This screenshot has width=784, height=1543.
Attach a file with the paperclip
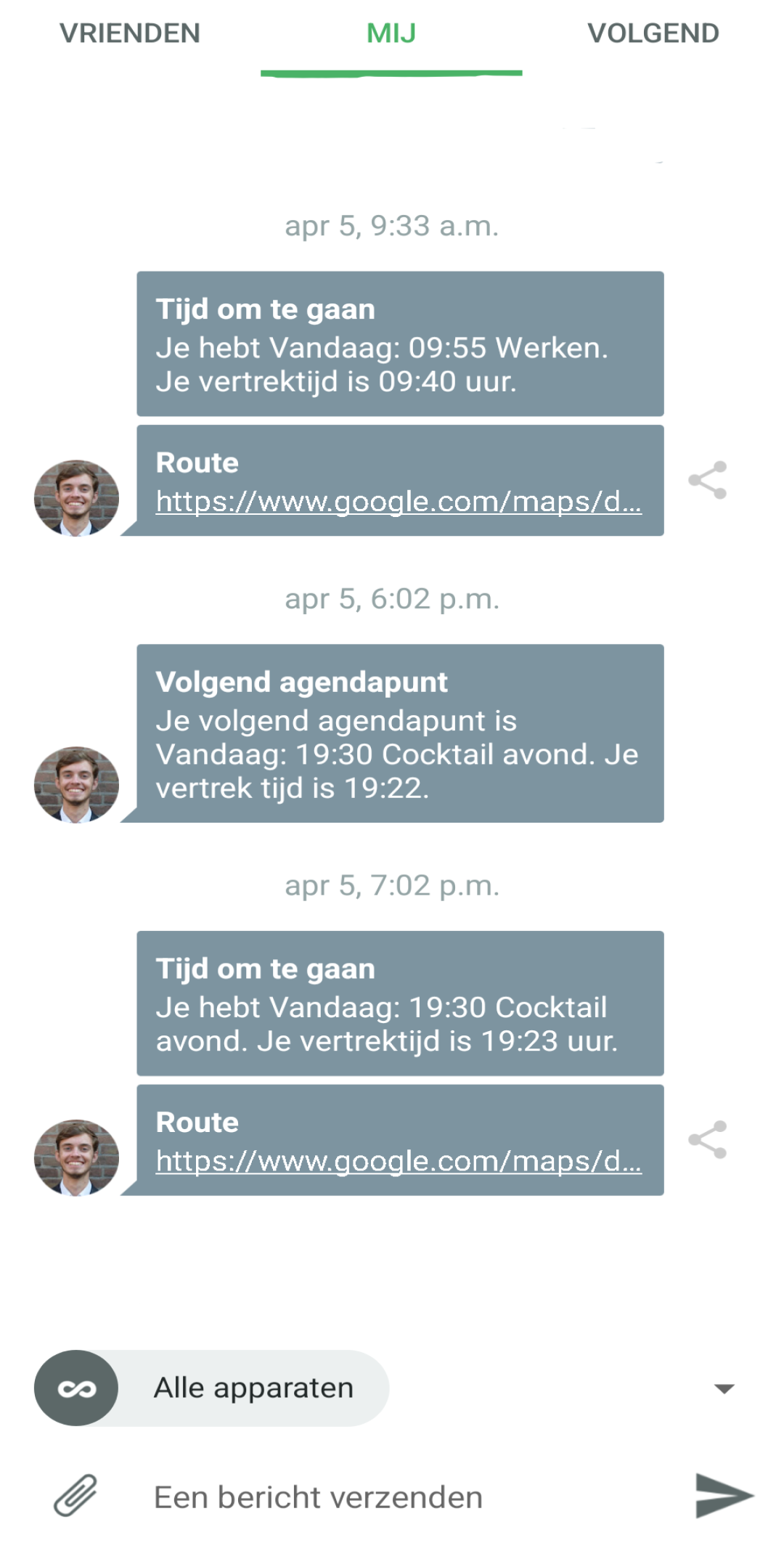(x=75, y=1496)
